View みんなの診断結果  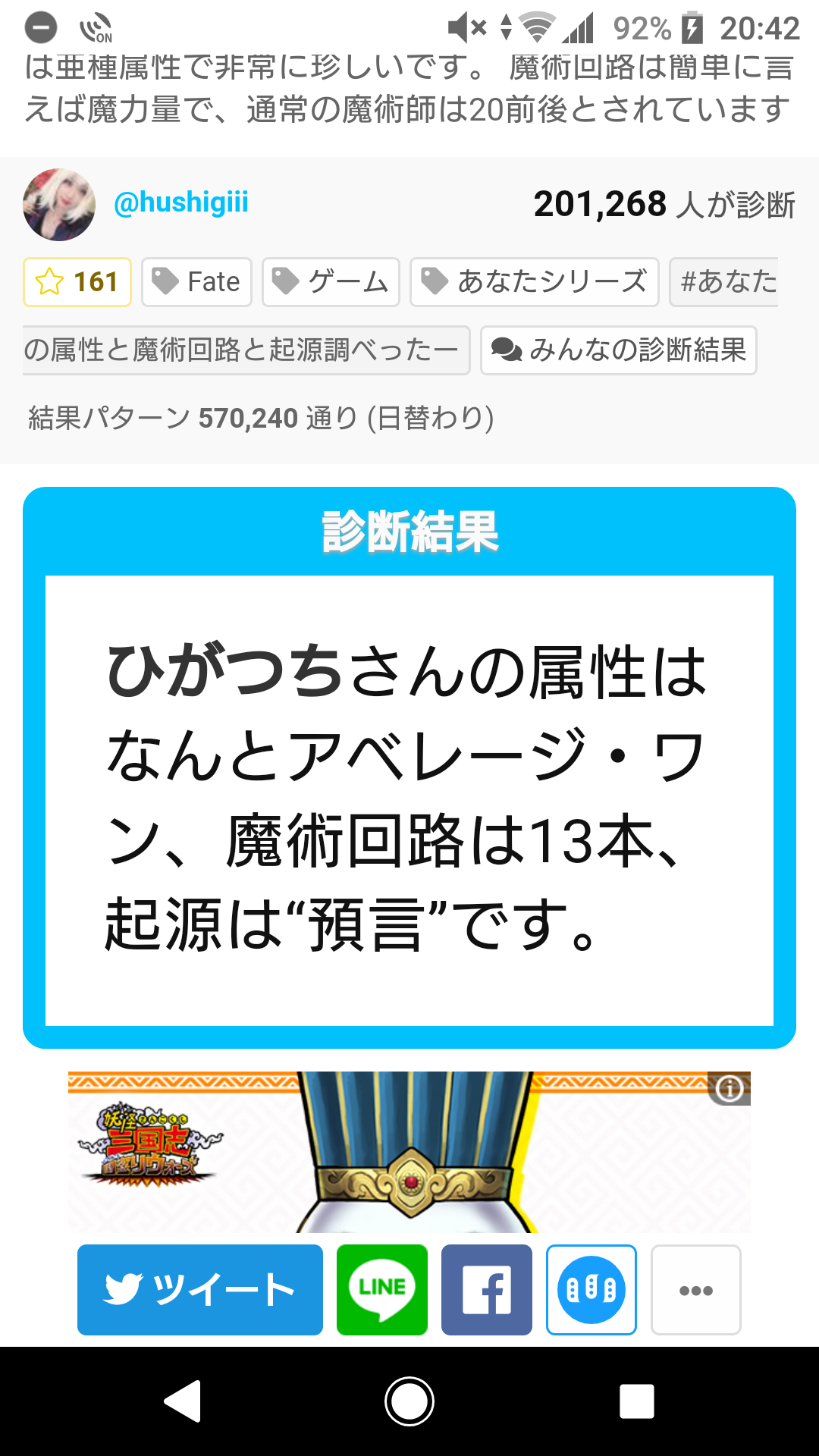(619, 350)
